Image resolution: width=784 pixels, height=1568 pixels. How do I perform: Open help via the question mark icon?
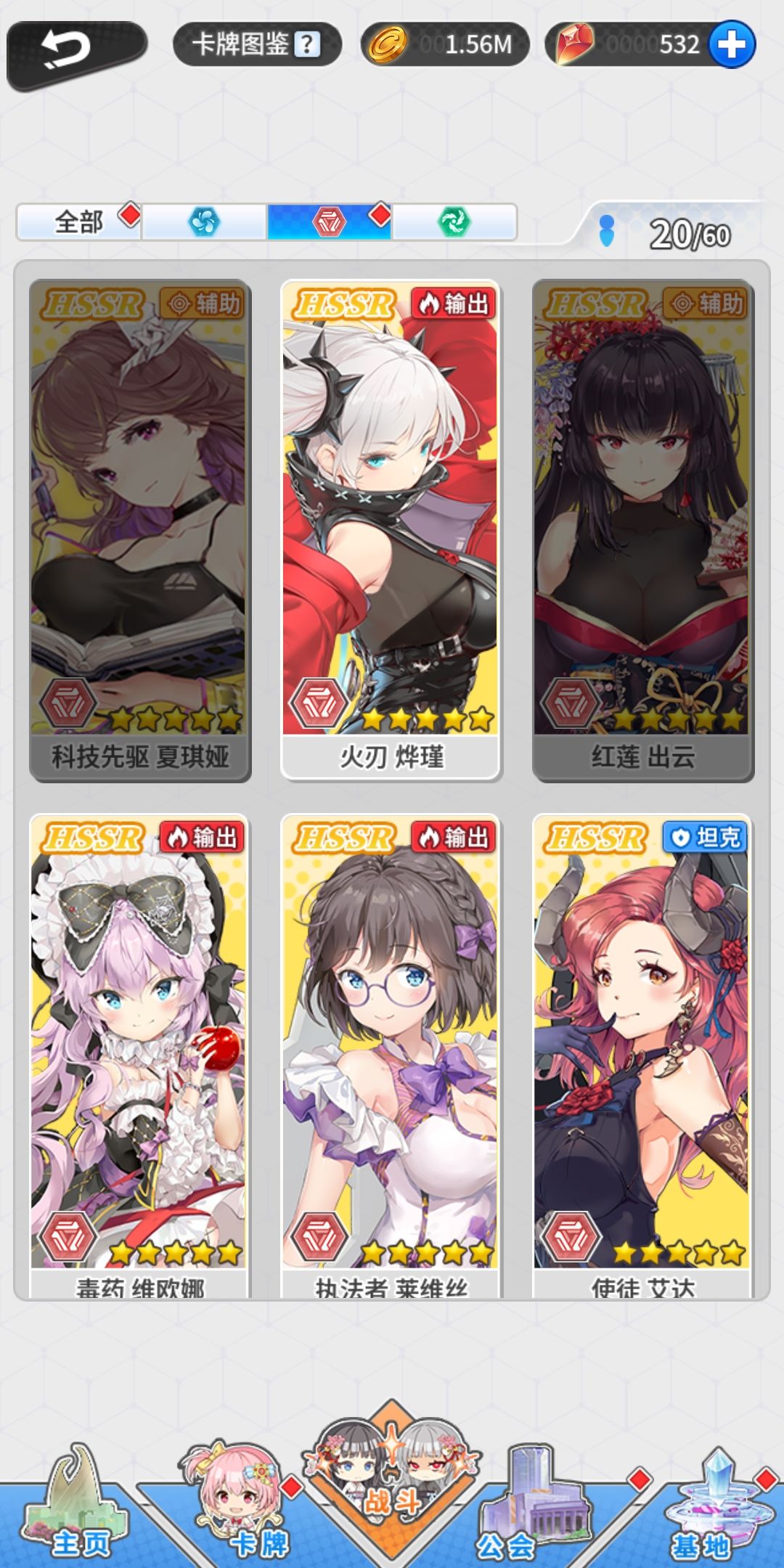coord(309,46)
